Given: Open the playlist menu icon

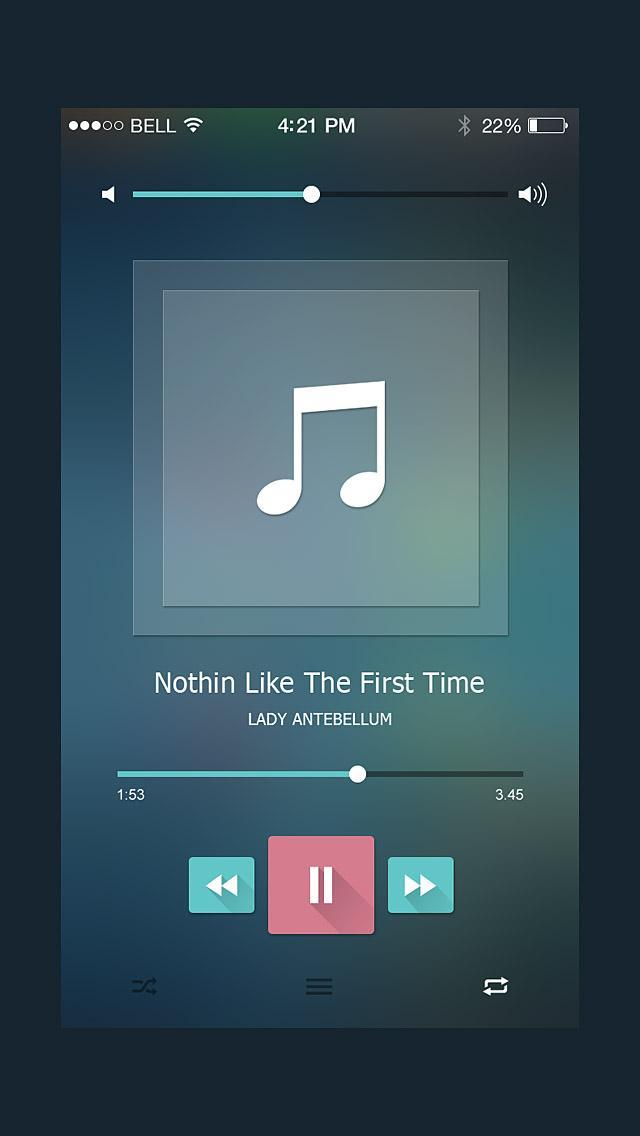Looking at the screenshot, I should pyautogui.click(x=319, y=987).
